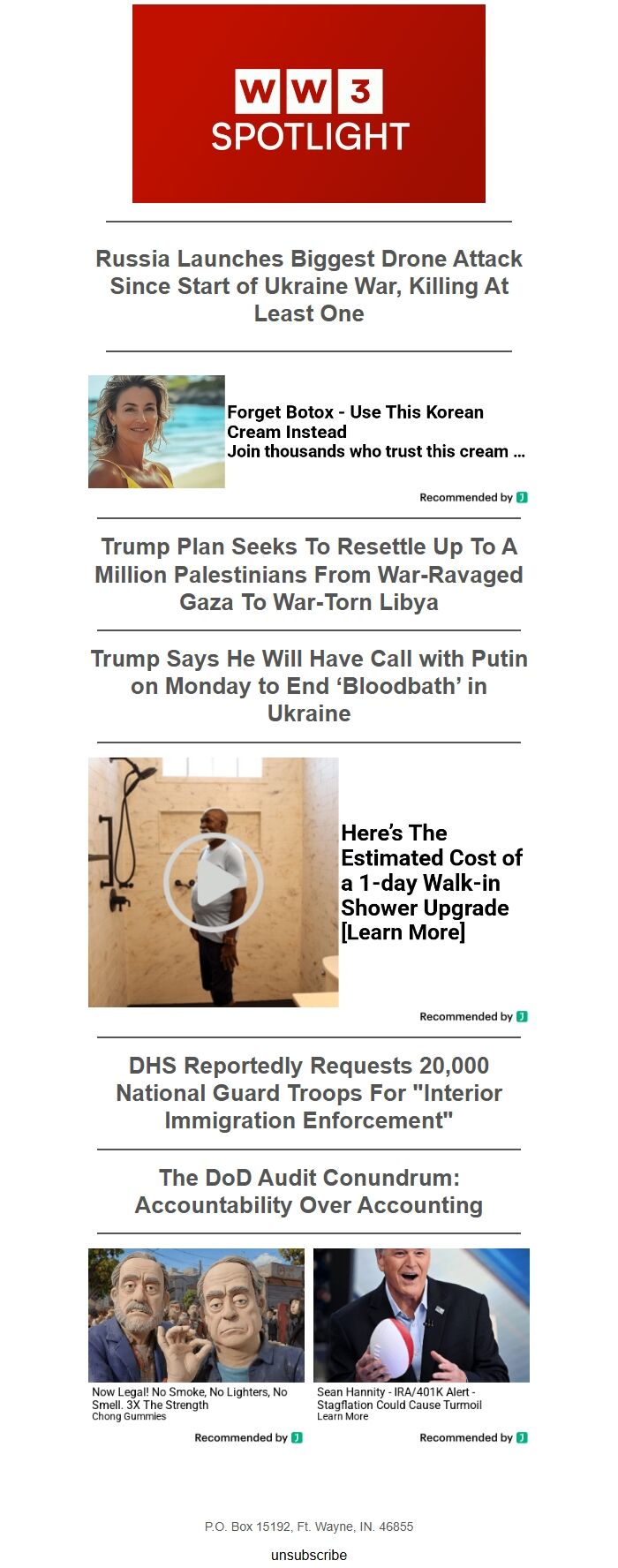
Task: Open the WW3 Spotlight banner
Action: (309, 103)
